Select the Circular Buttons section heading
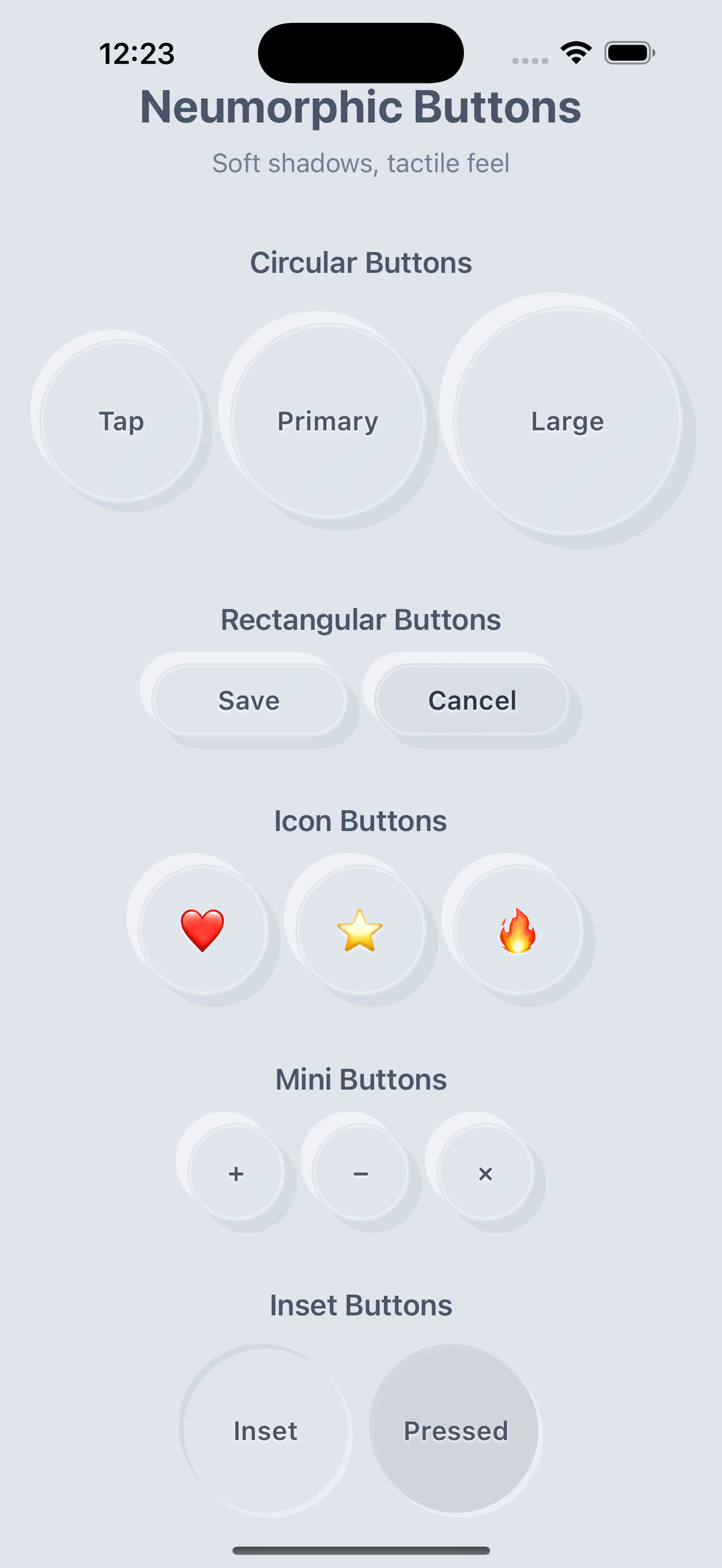The height and width of the screenshot is (1568, 722). tap(361, 262)
